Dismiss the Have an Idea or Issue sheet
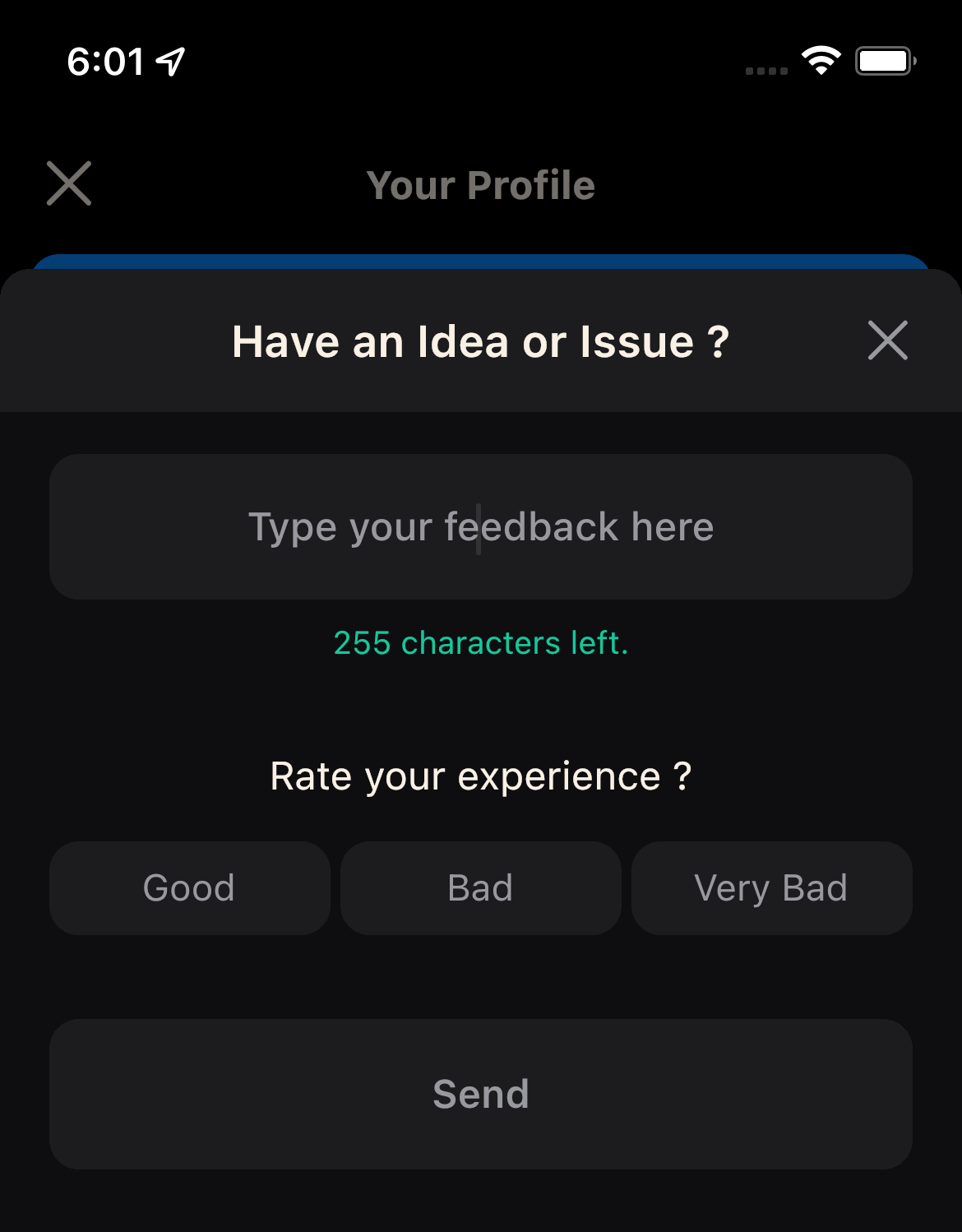The image size is (962, 1232). coord(887,340)
